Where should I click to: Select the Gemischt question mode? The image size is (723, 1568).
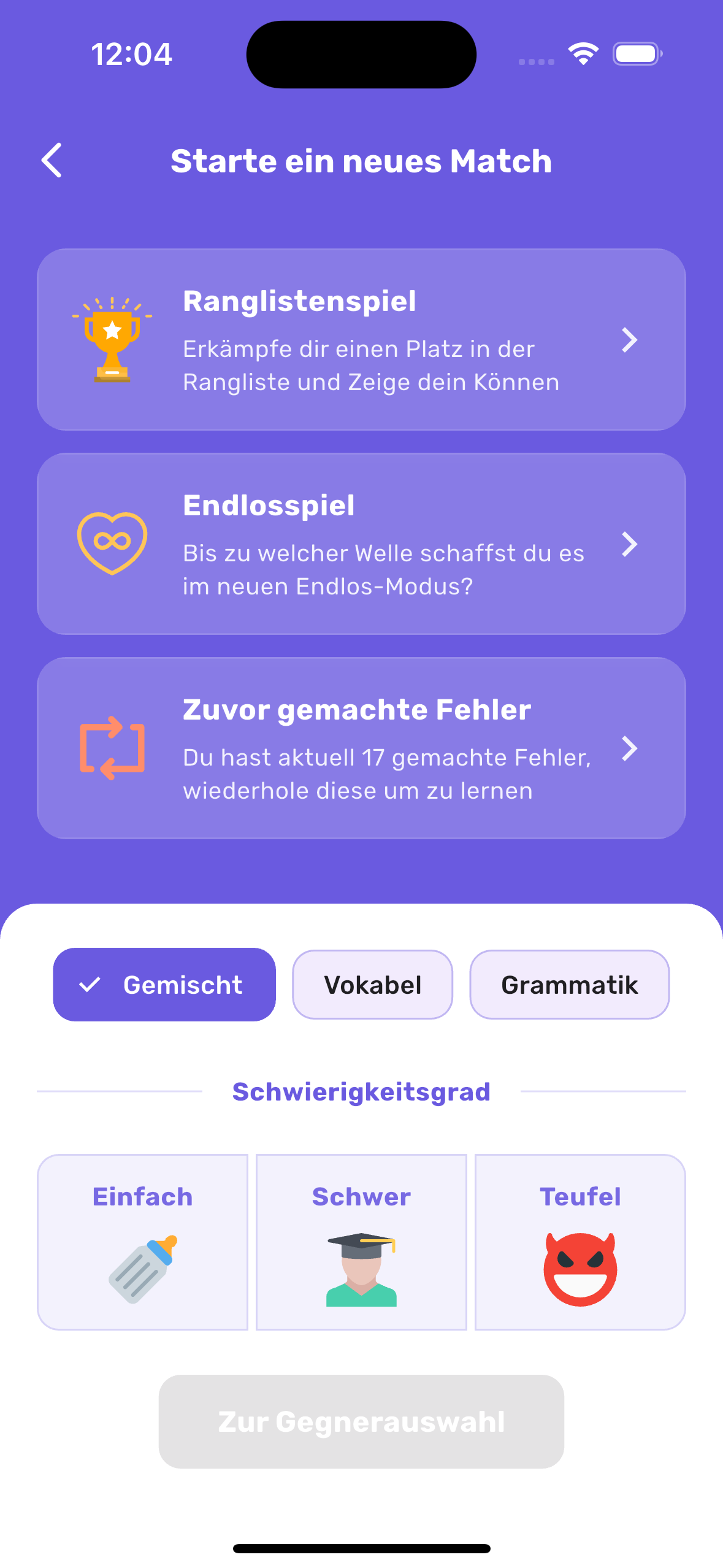[x=164, y=984]
